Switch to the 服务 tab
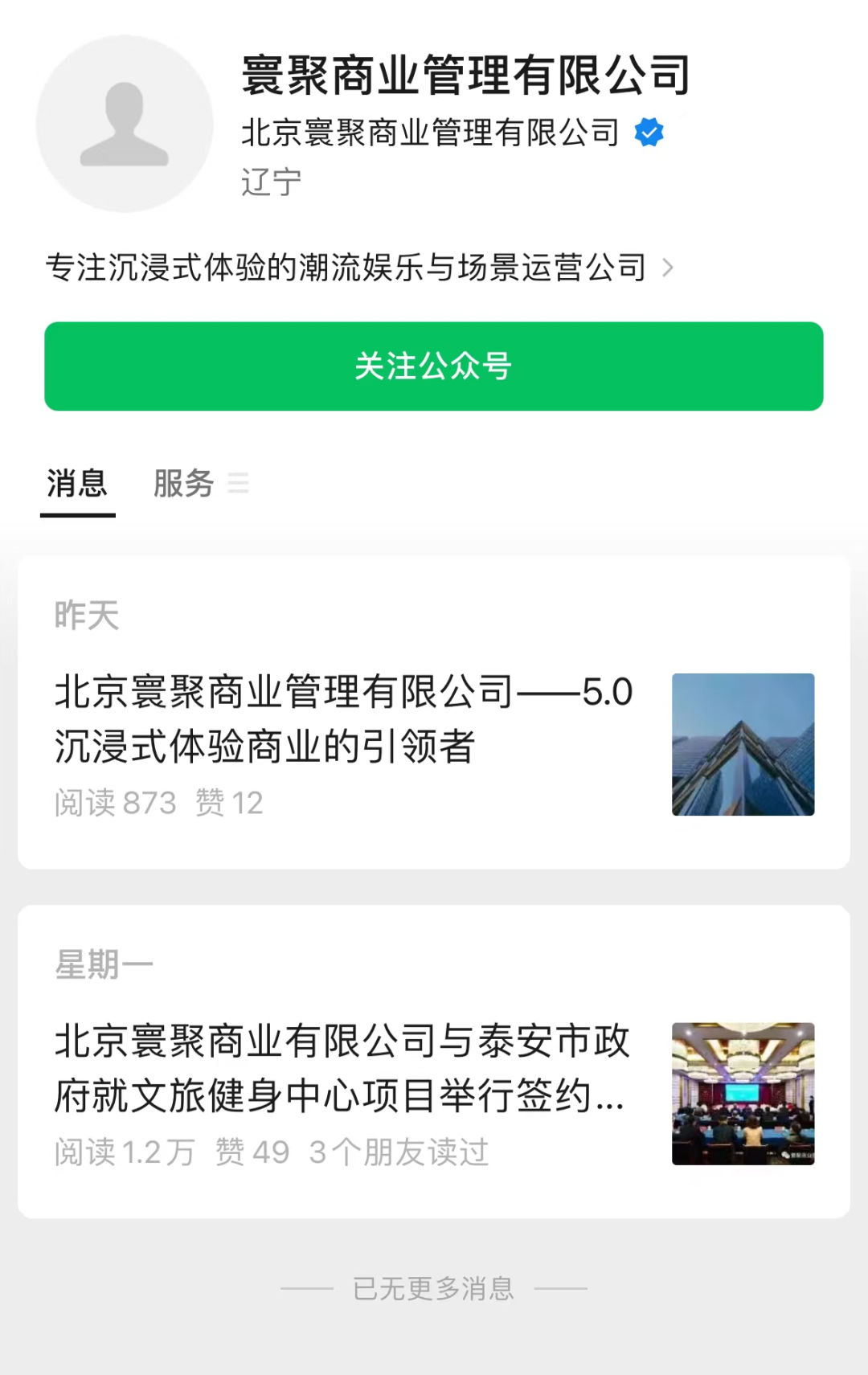Screen dimensions: 868x1375 [201, 484]
